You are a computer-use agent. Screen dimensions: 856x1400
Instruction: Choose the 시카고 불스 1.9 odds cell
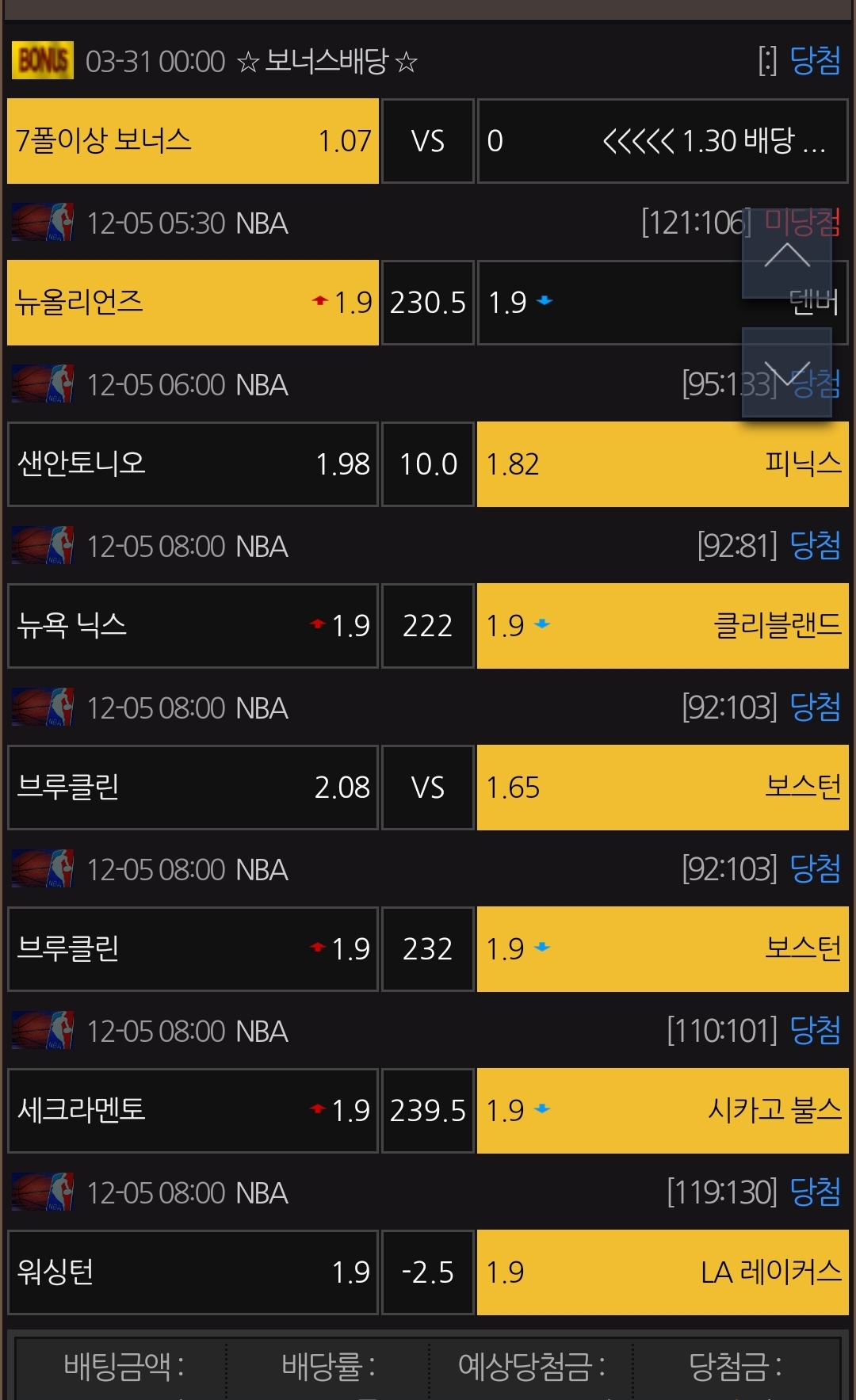[x=663, y=1111]
